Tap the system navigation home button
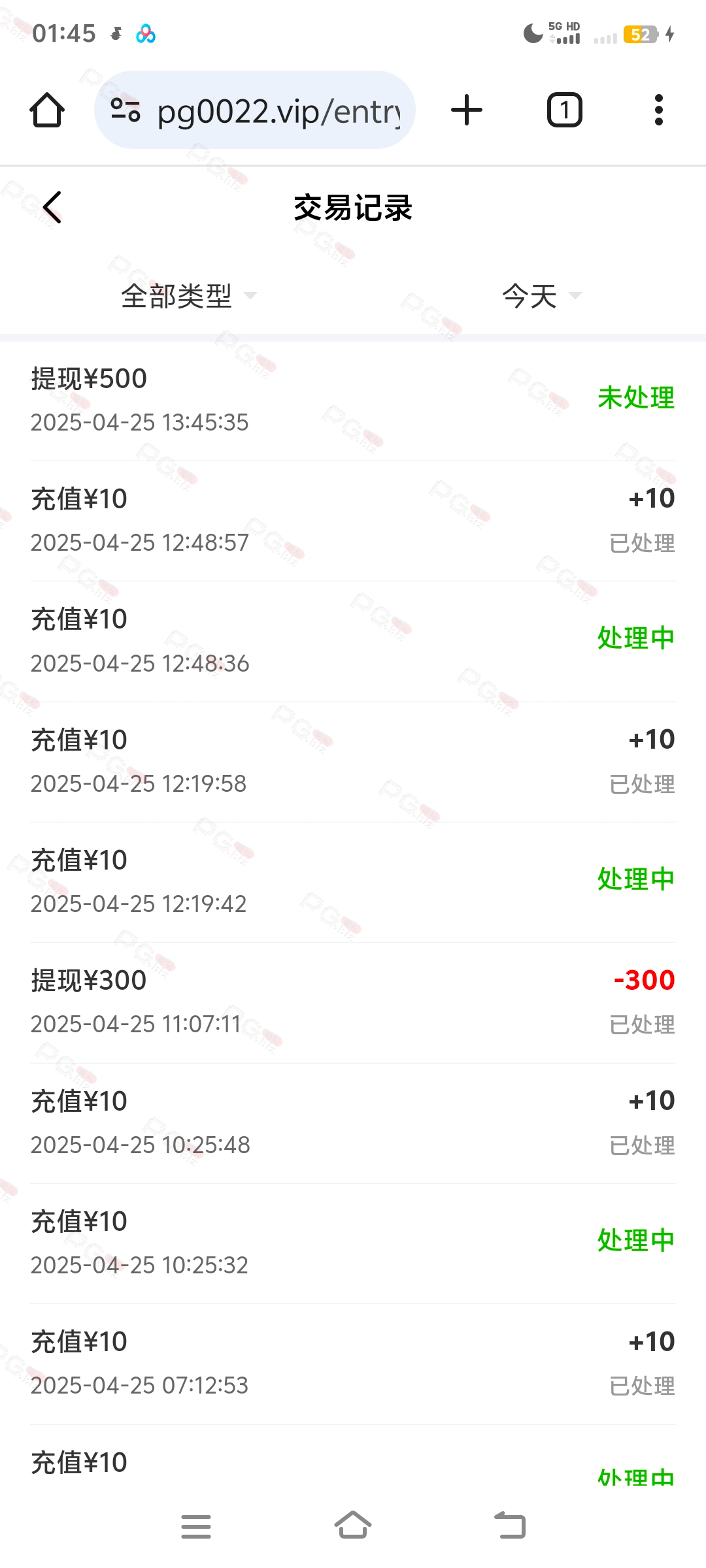 click(353, 1525)
